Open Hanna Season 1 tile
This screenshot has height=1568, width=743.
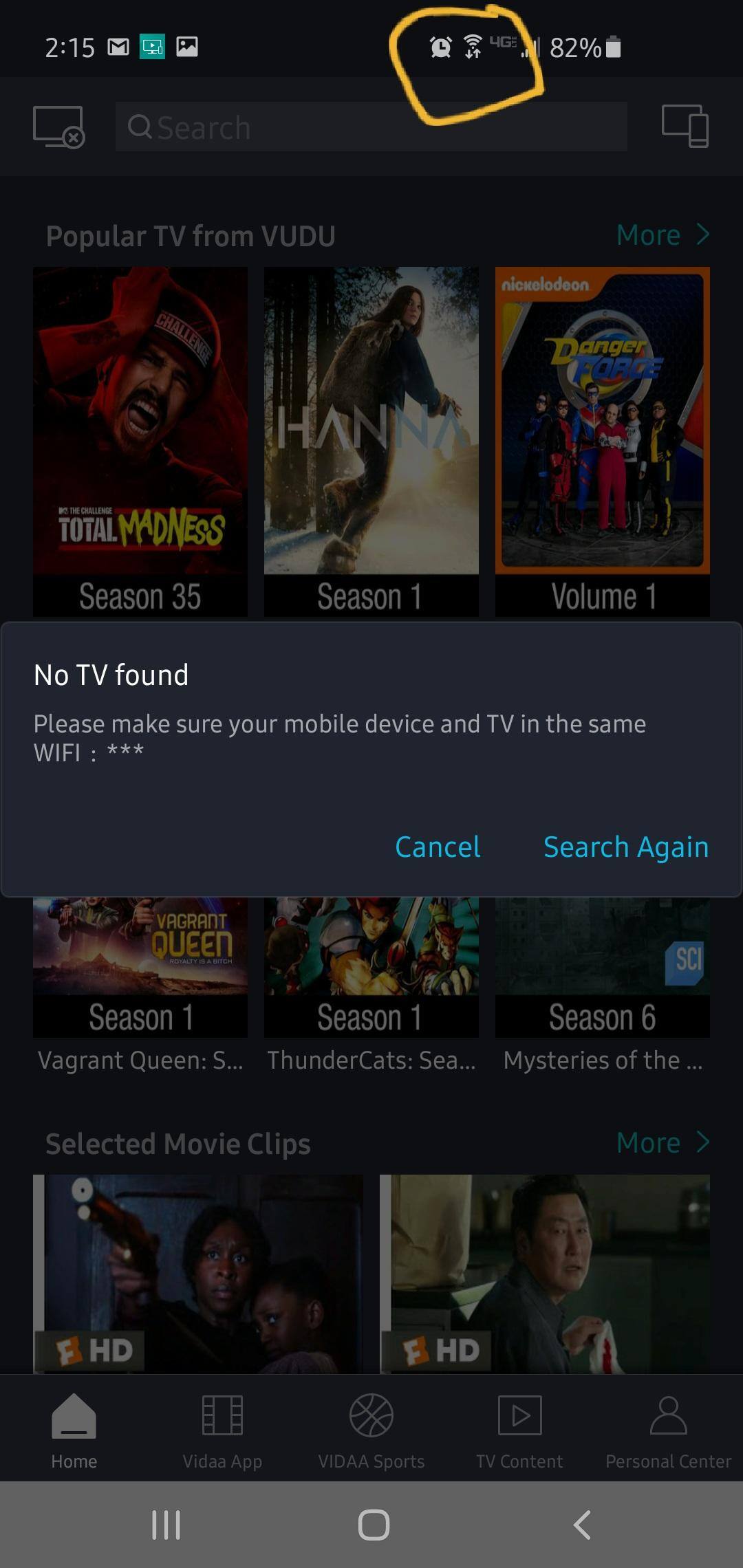pos(371,440)
